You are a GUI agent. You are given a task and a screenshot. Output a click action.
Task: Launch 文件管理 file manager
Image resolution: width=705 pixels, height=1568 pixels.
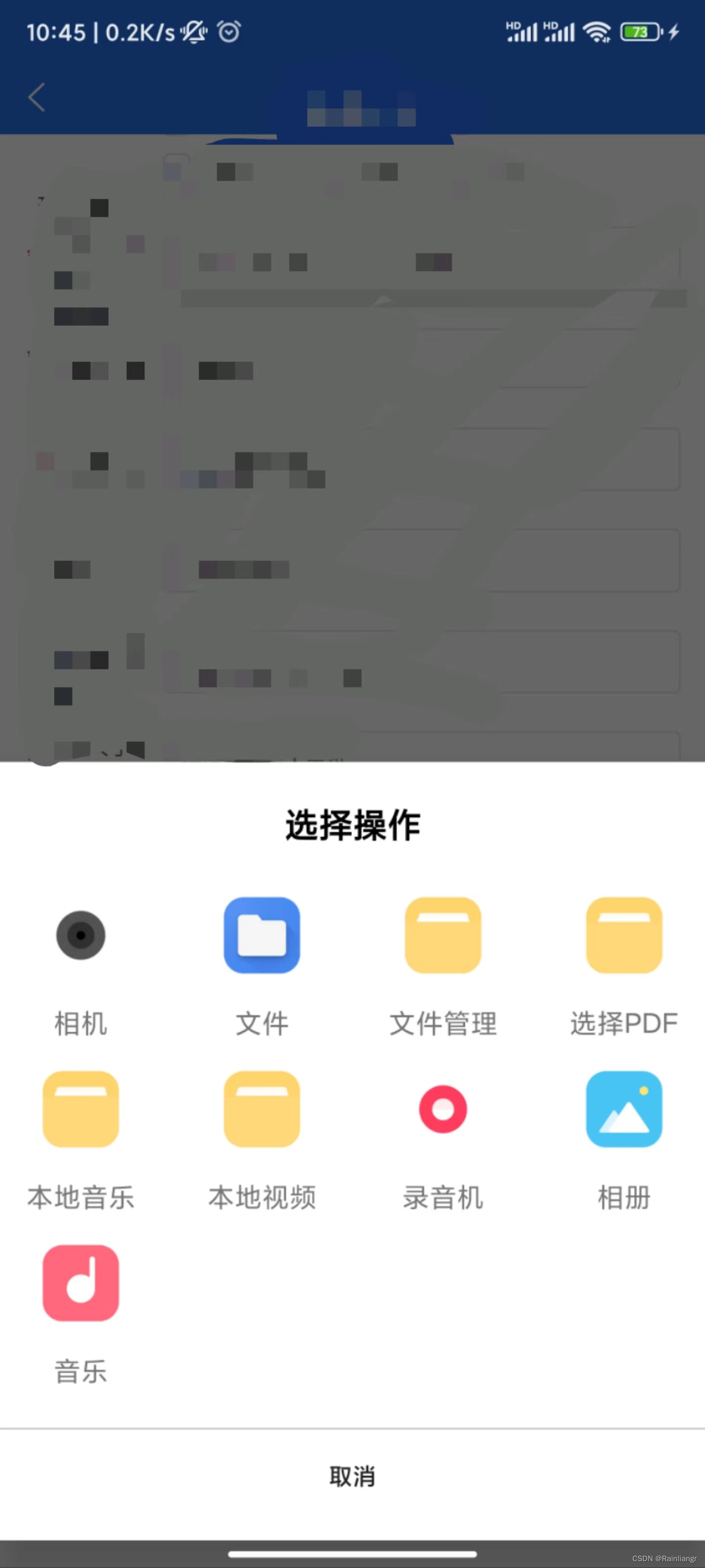[442, 936]
